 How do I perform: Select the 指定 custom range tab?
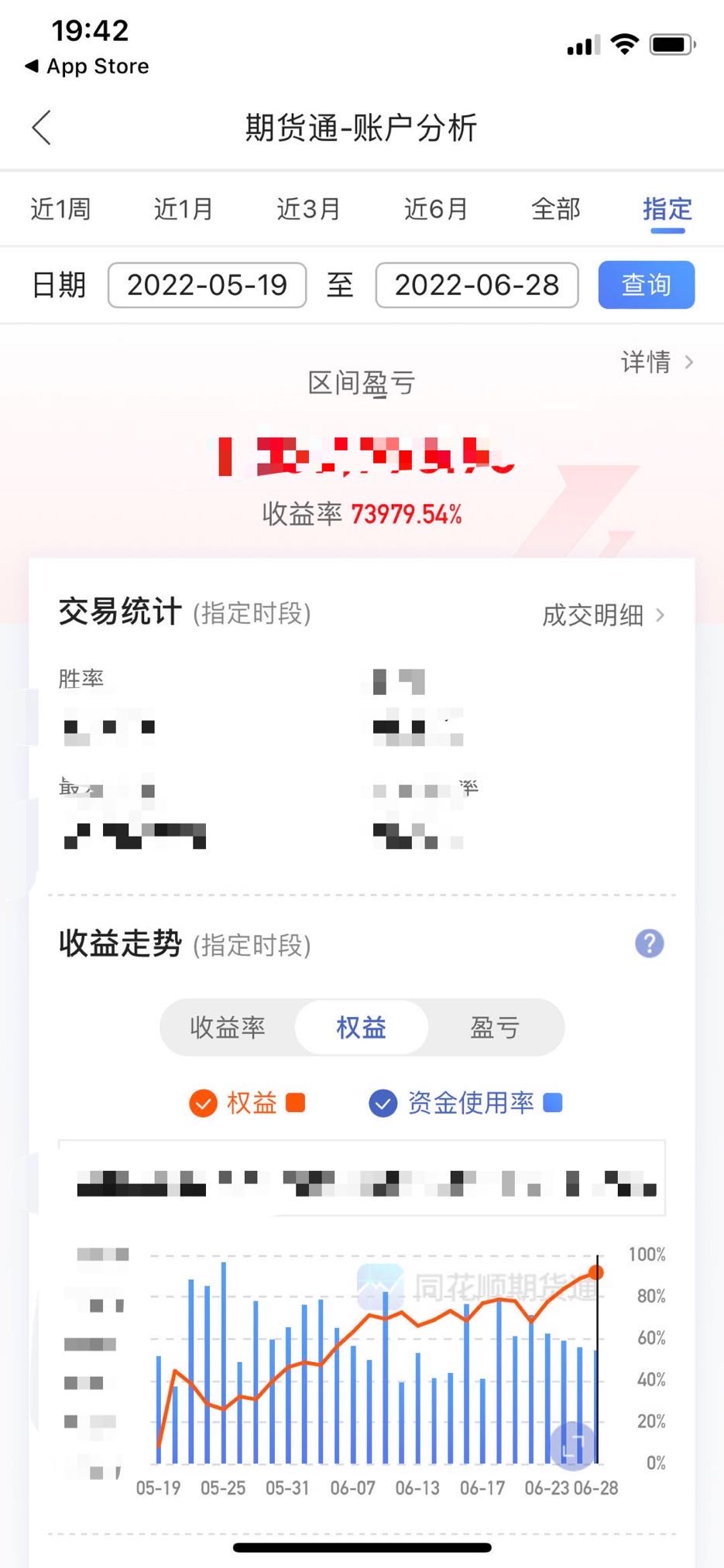[667, 209]
